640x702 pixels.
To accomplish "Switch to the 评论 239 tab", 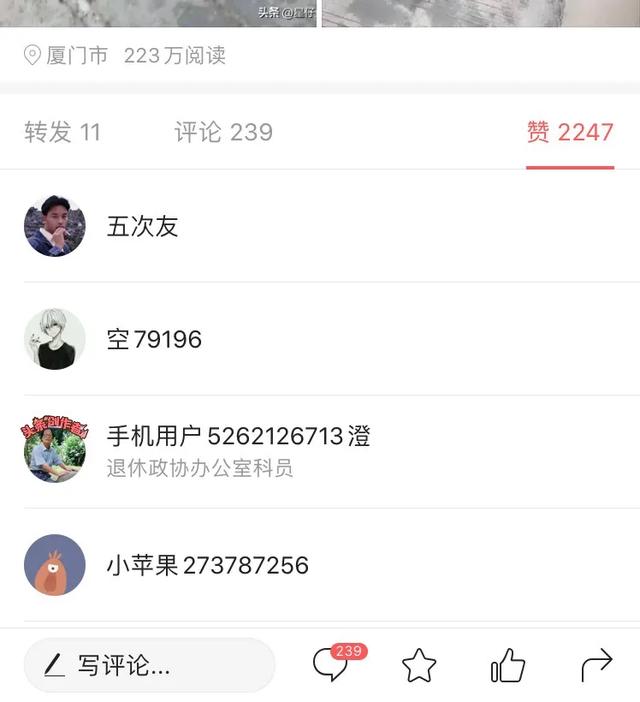I will point(223,132).
